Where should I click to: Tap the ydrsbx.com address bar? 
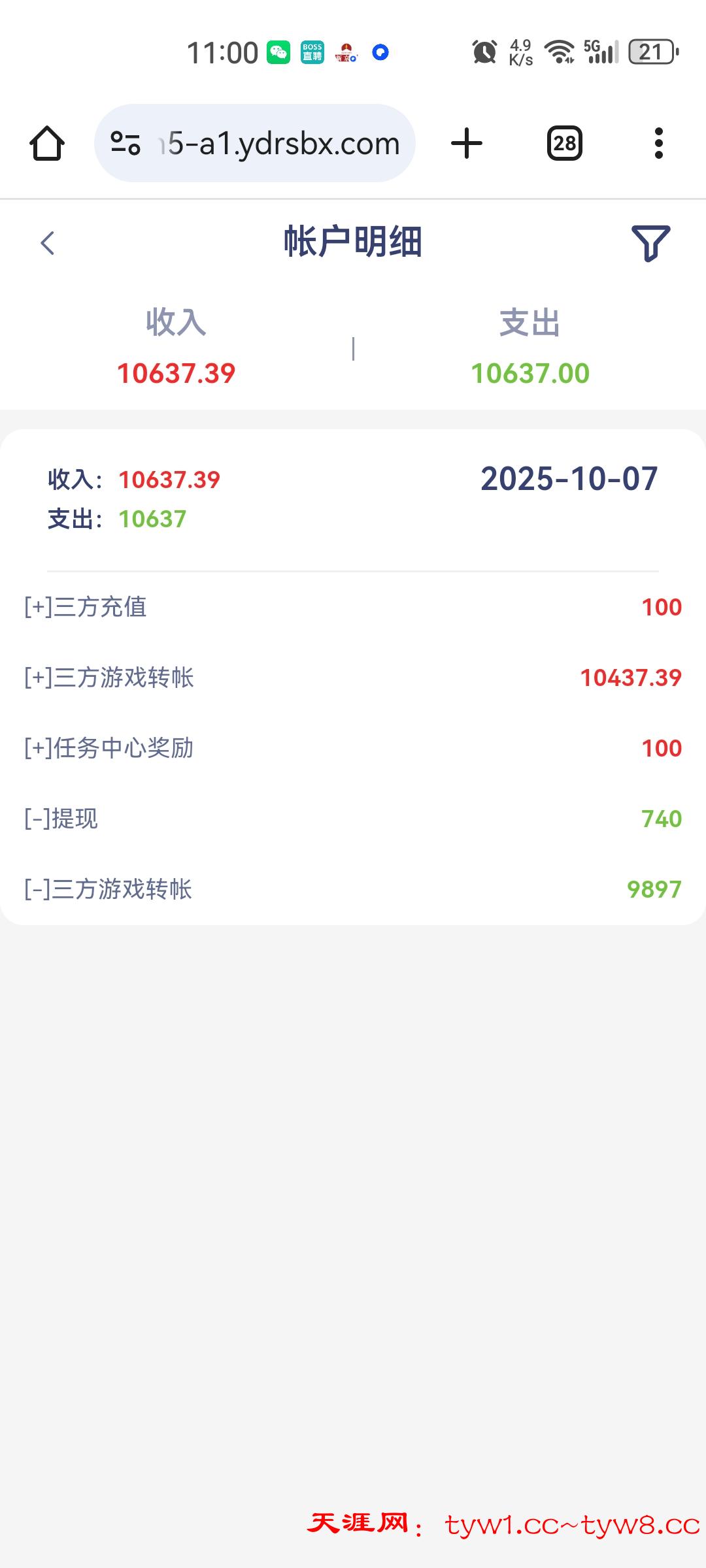282,143
